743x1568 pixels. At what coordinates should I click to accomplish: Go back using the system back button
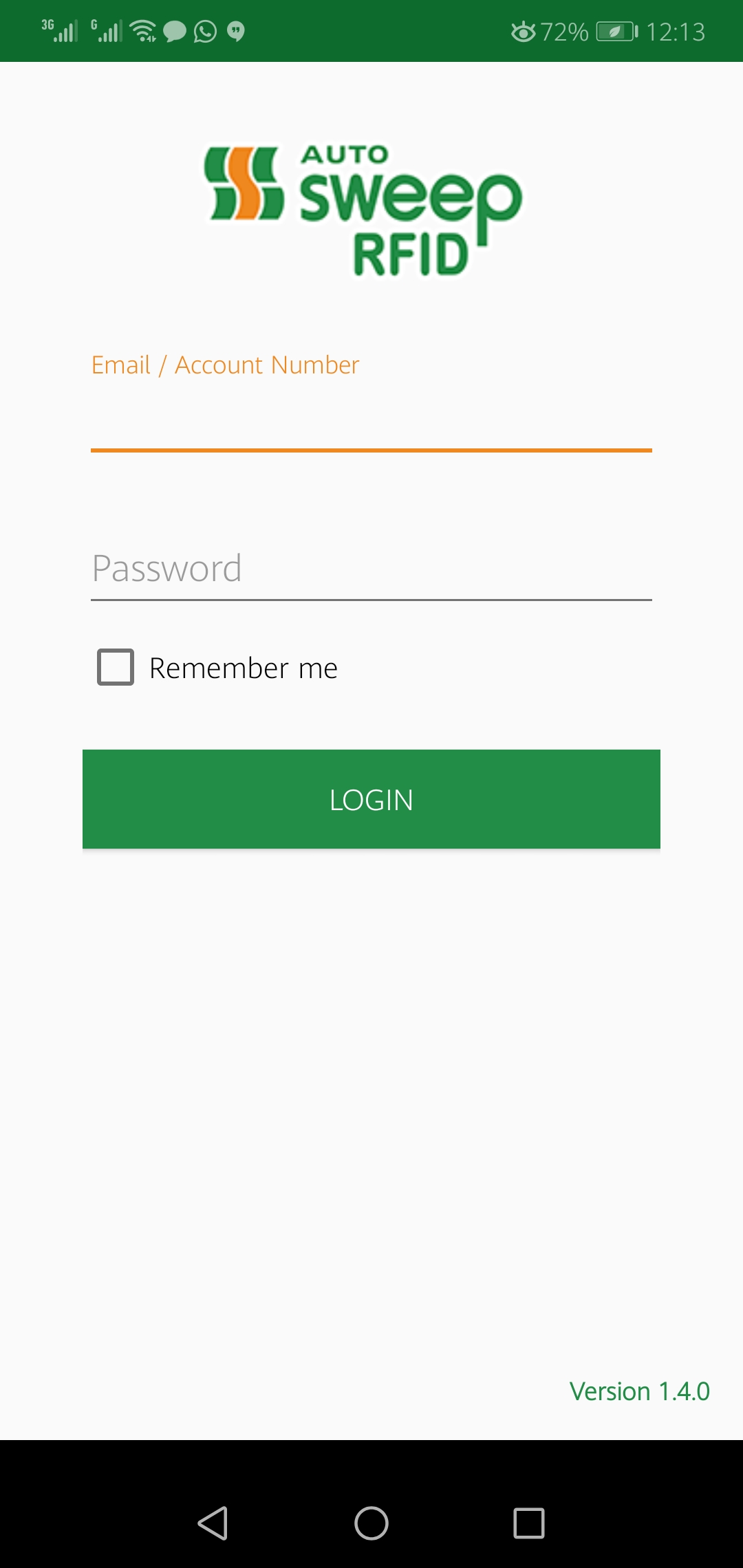pos(213,1523)
